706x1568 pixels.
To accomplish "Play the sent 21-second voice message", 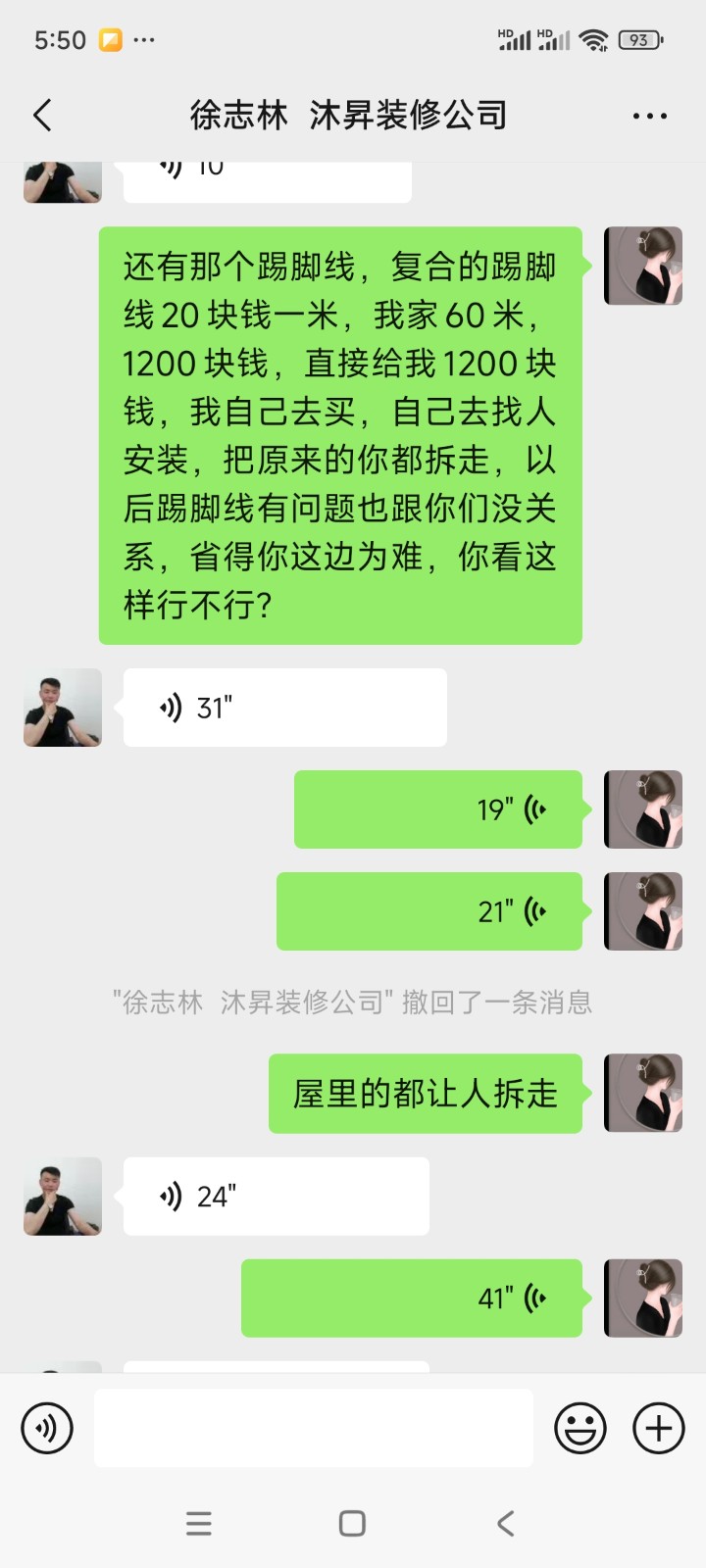I will (429, 911).
